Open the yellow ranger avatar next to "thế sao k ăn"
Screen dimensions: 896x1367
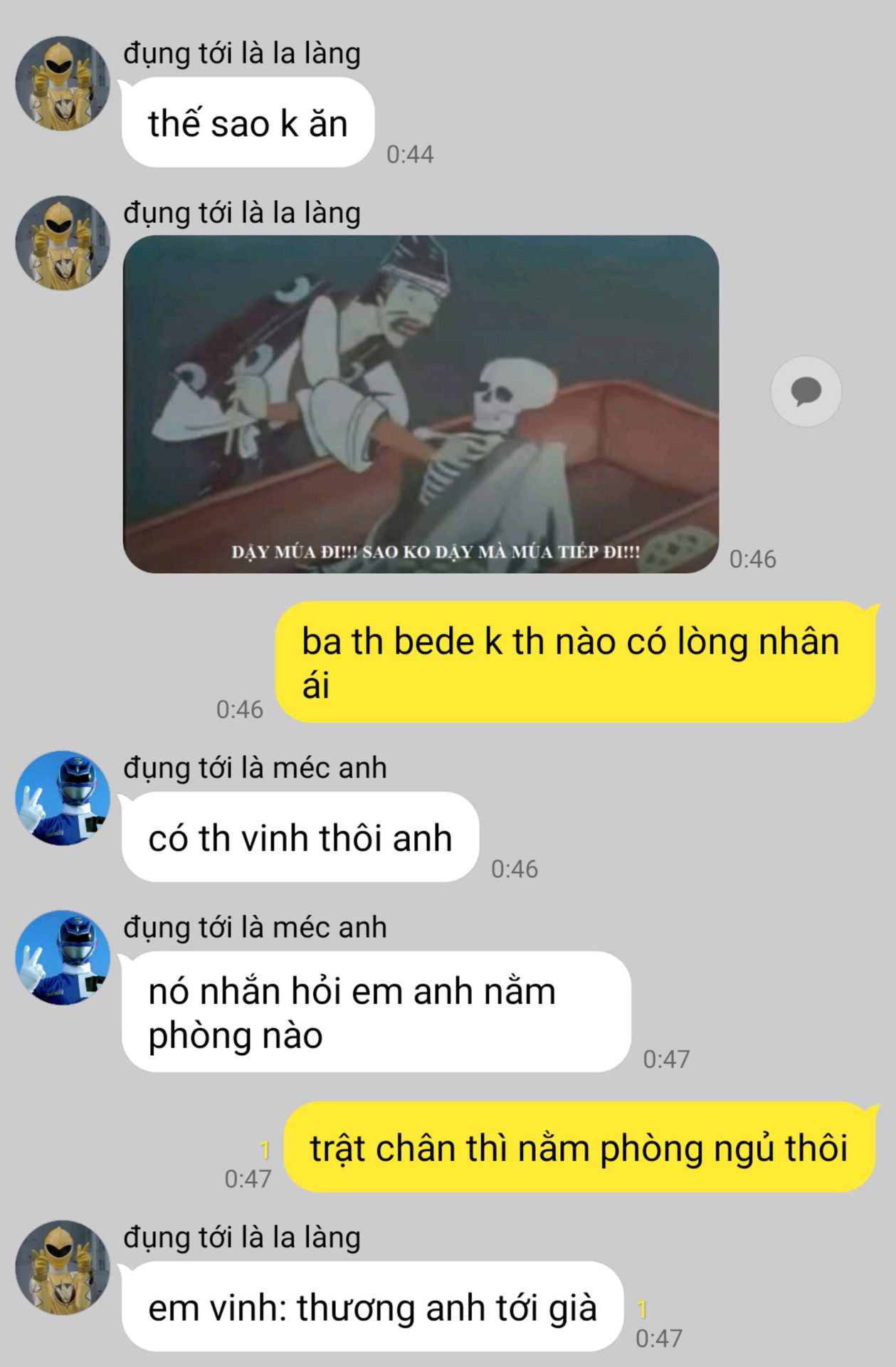(x=63, y=83)
